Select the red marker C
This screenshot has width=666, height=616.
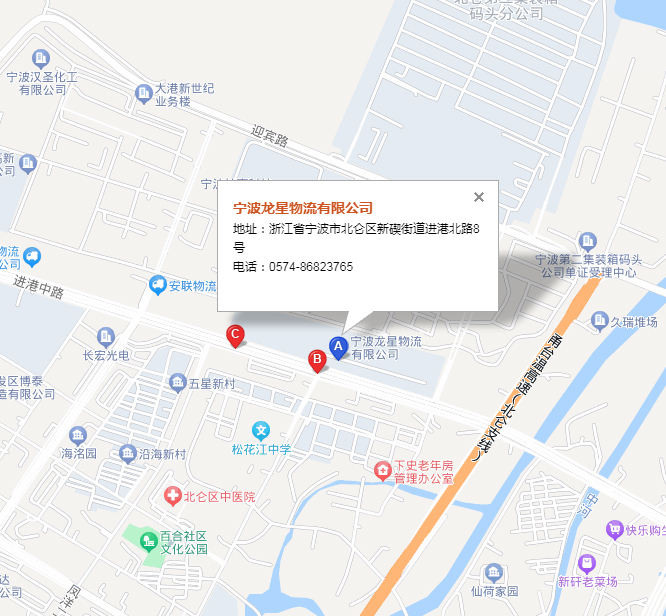(x=235, y=335)
